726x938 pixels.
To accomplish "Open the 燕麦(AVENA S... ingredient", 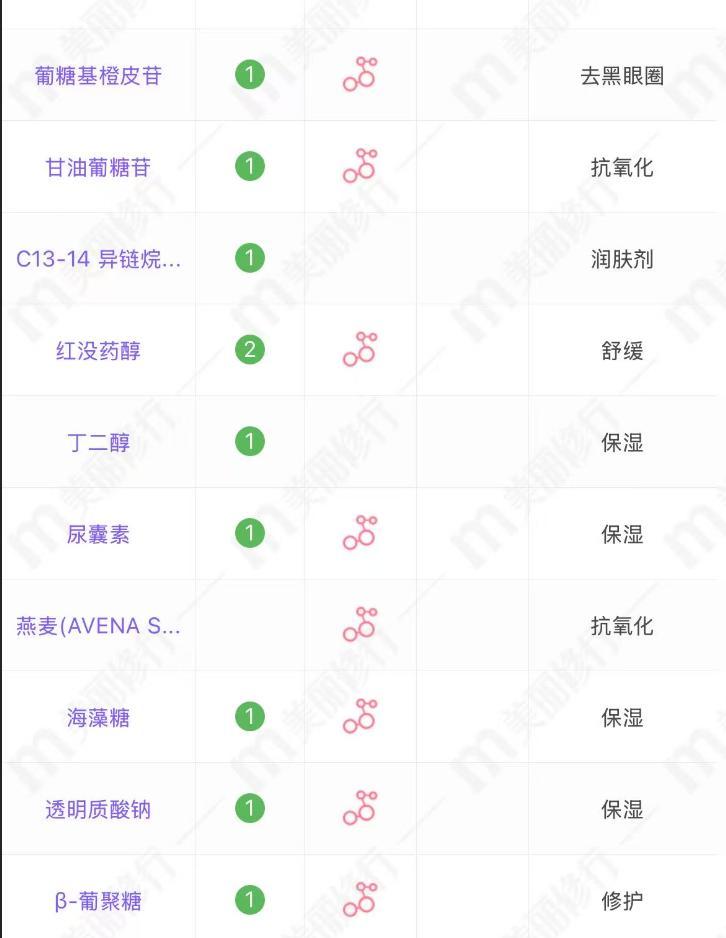I will (98, 626).
